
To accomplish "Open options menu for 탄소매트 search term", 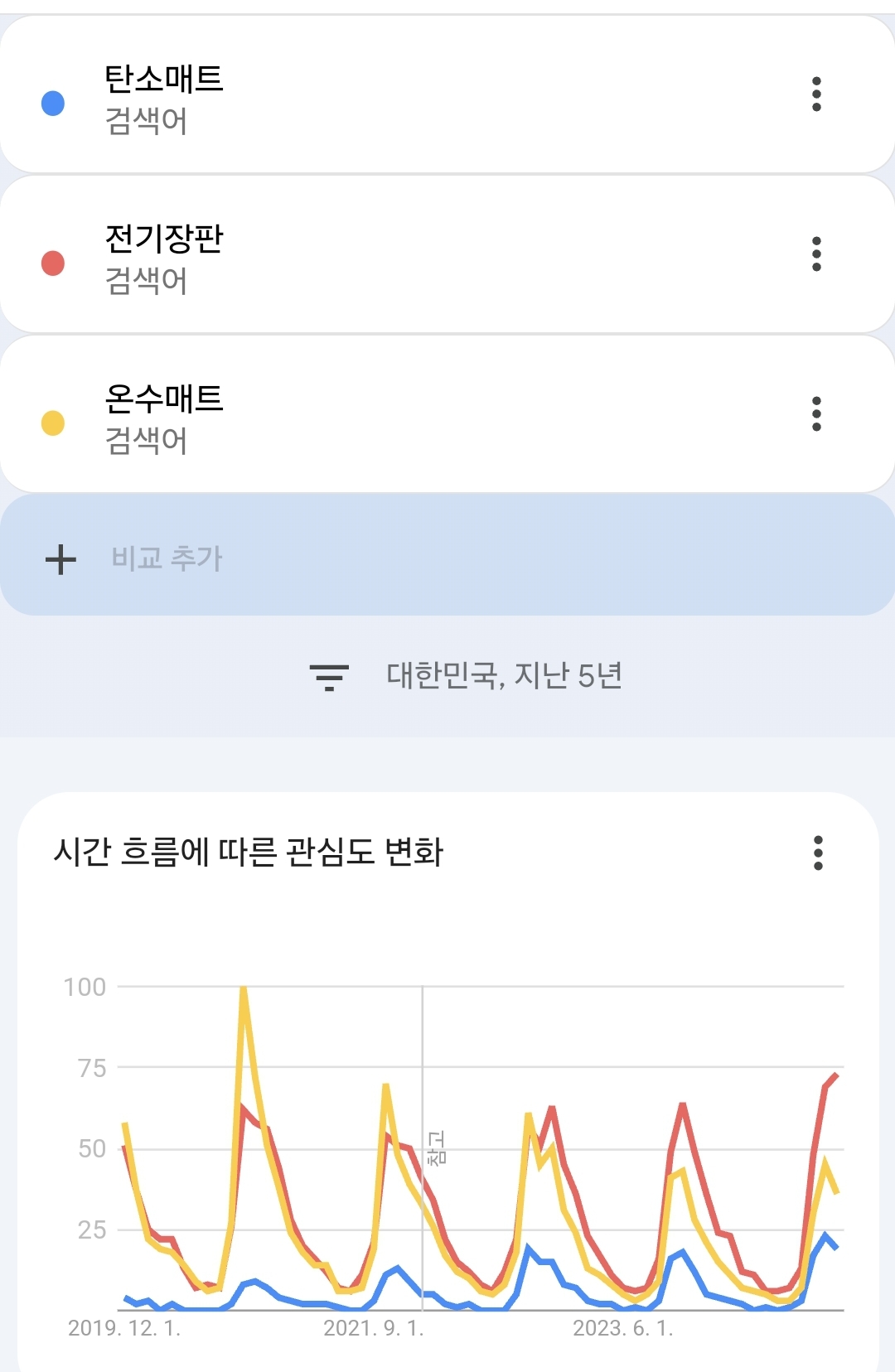I will click(816, 94).
